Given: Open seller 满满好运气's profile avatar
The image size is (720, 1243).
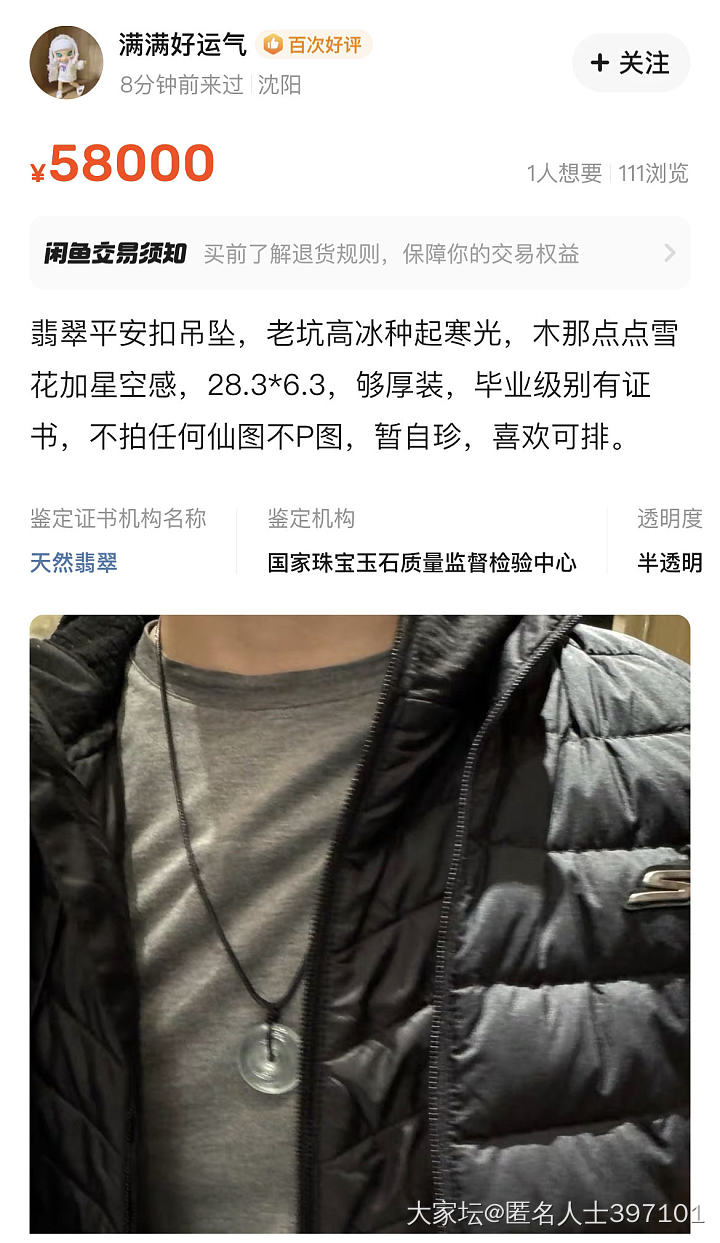Looking at the screenshot, I should click(x=66, y=63).
